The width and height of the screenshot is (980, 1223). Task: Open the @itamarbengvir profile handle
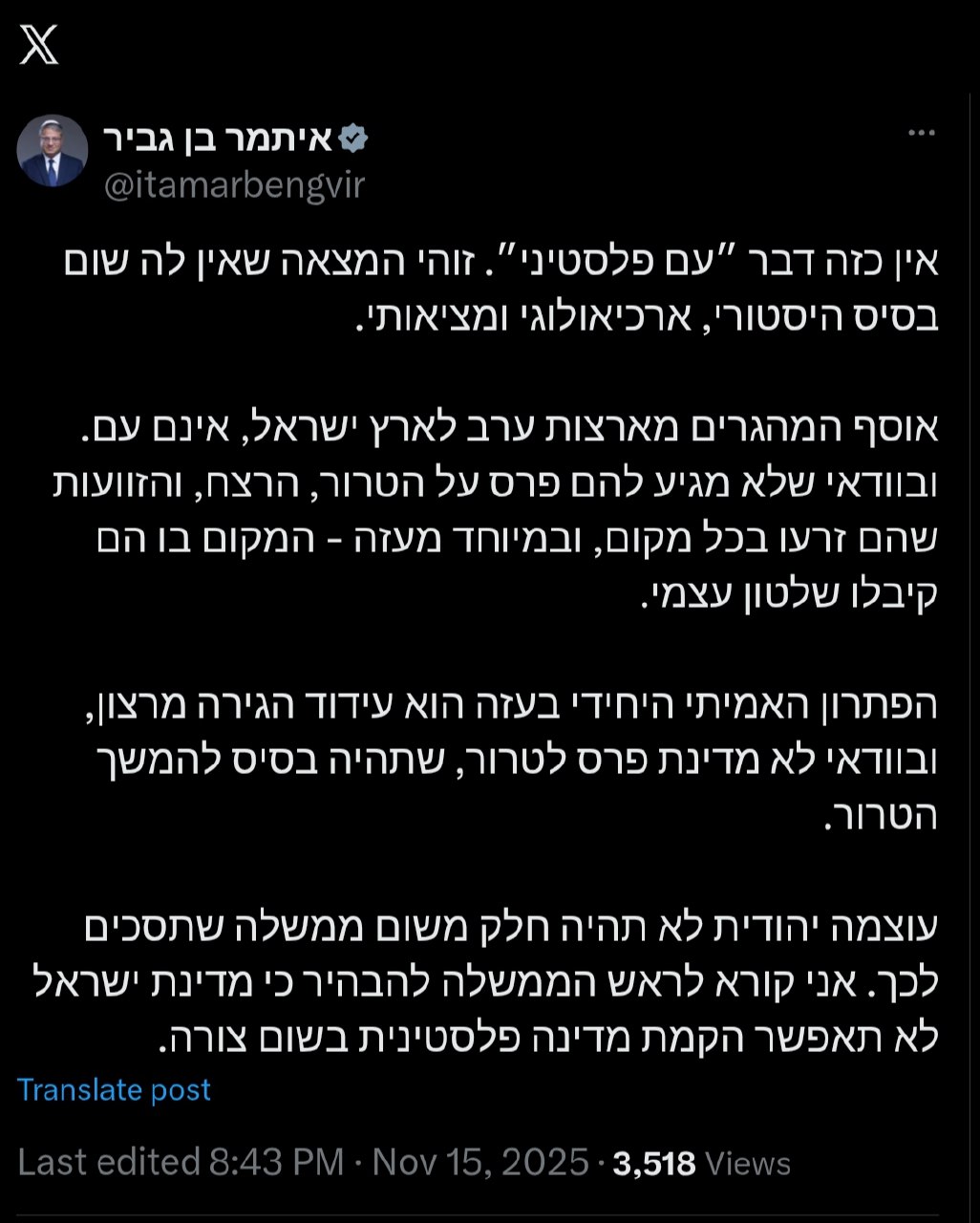[234, 184]
